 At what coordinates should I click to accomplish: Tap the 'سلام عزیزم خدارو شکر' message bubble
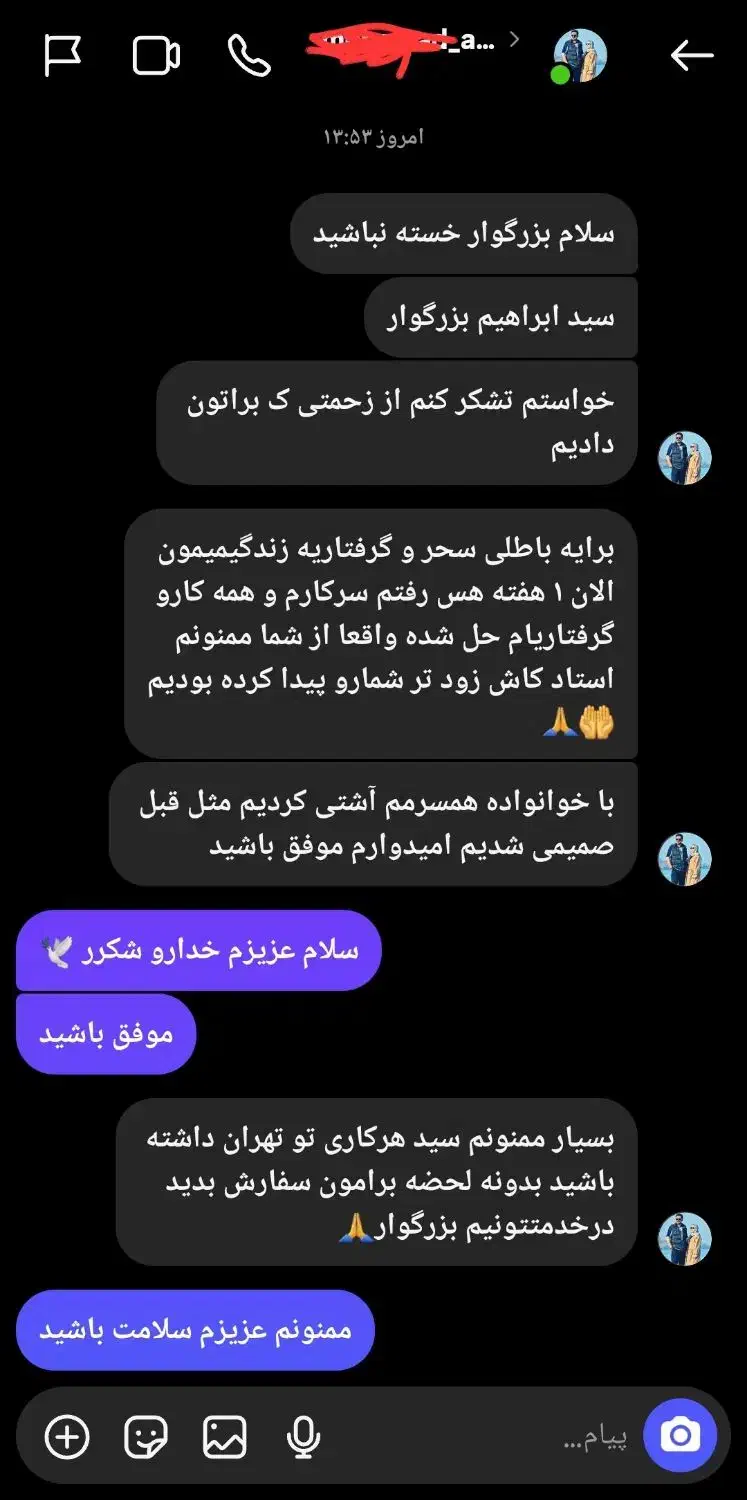tap(197, 951)
